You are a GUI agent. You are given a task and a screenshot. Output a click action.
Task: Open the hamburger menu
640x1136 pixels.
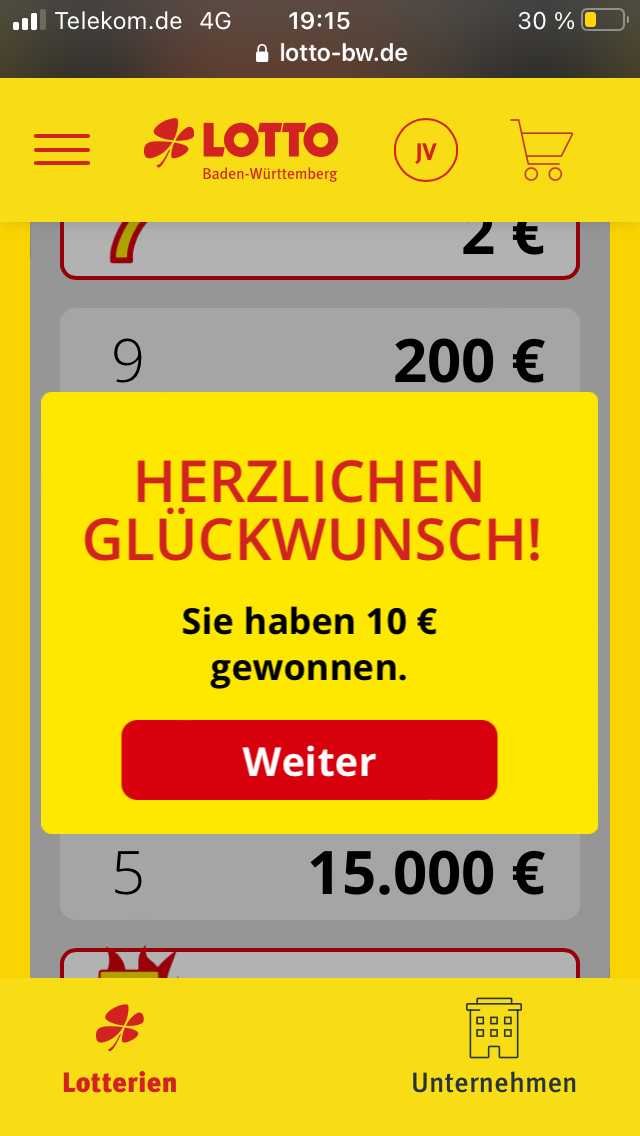62,150
